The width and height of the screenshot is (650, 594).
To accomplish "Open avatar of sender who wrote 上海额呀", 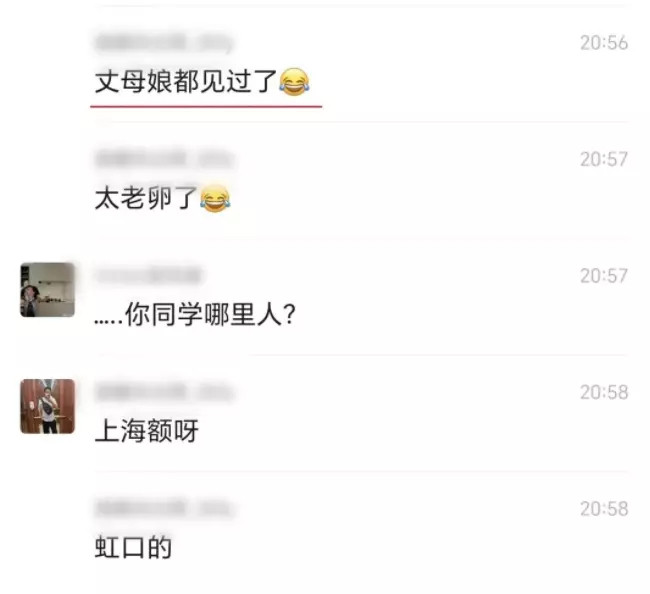I will click(x=47, y=406).
